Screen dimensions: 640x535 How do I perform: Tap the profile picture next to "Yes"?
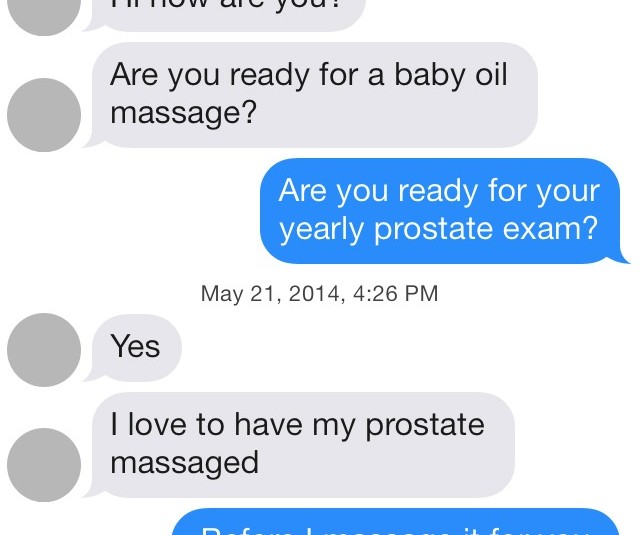point(44,349)
